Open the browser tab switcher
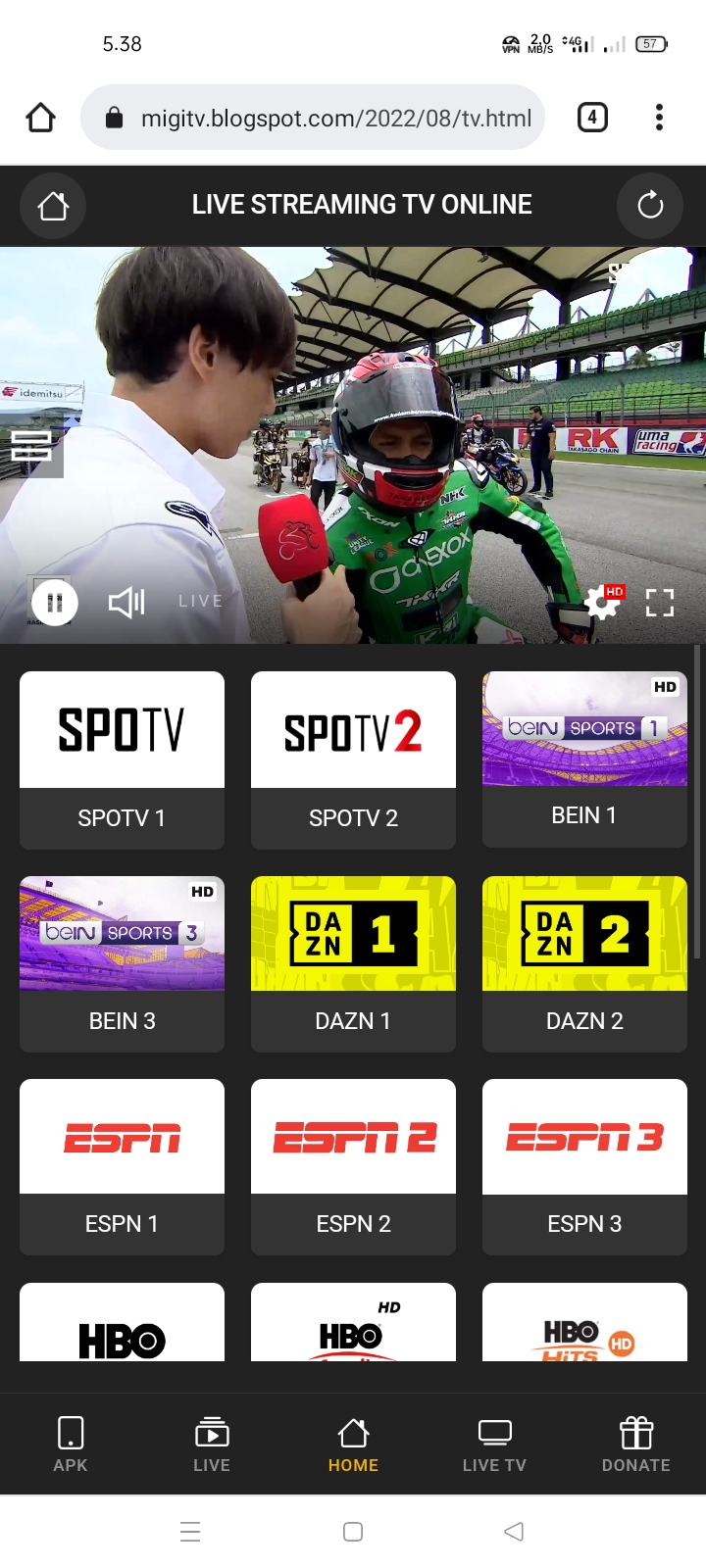 592,118
